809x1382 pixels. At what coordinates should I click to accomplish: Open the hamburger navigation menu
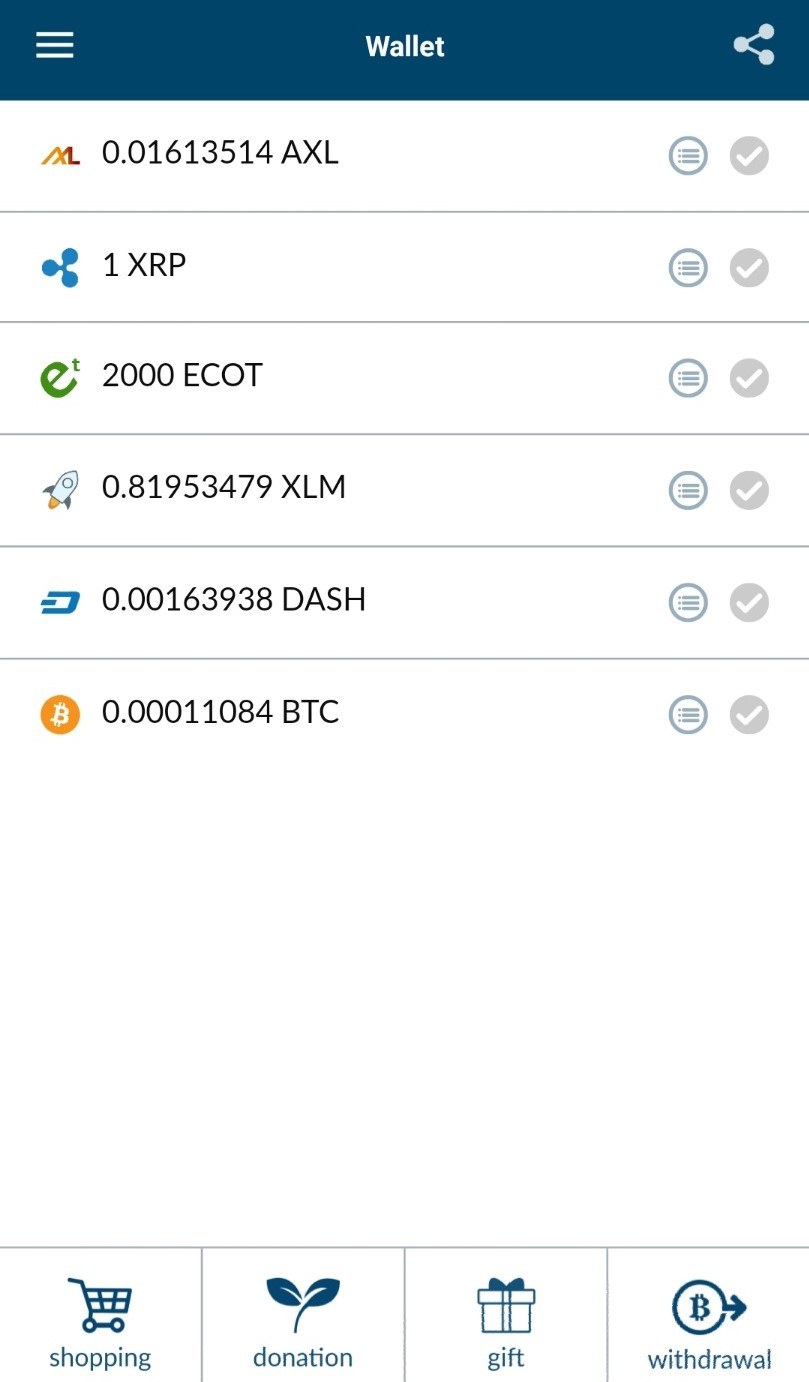coord(55,46)
